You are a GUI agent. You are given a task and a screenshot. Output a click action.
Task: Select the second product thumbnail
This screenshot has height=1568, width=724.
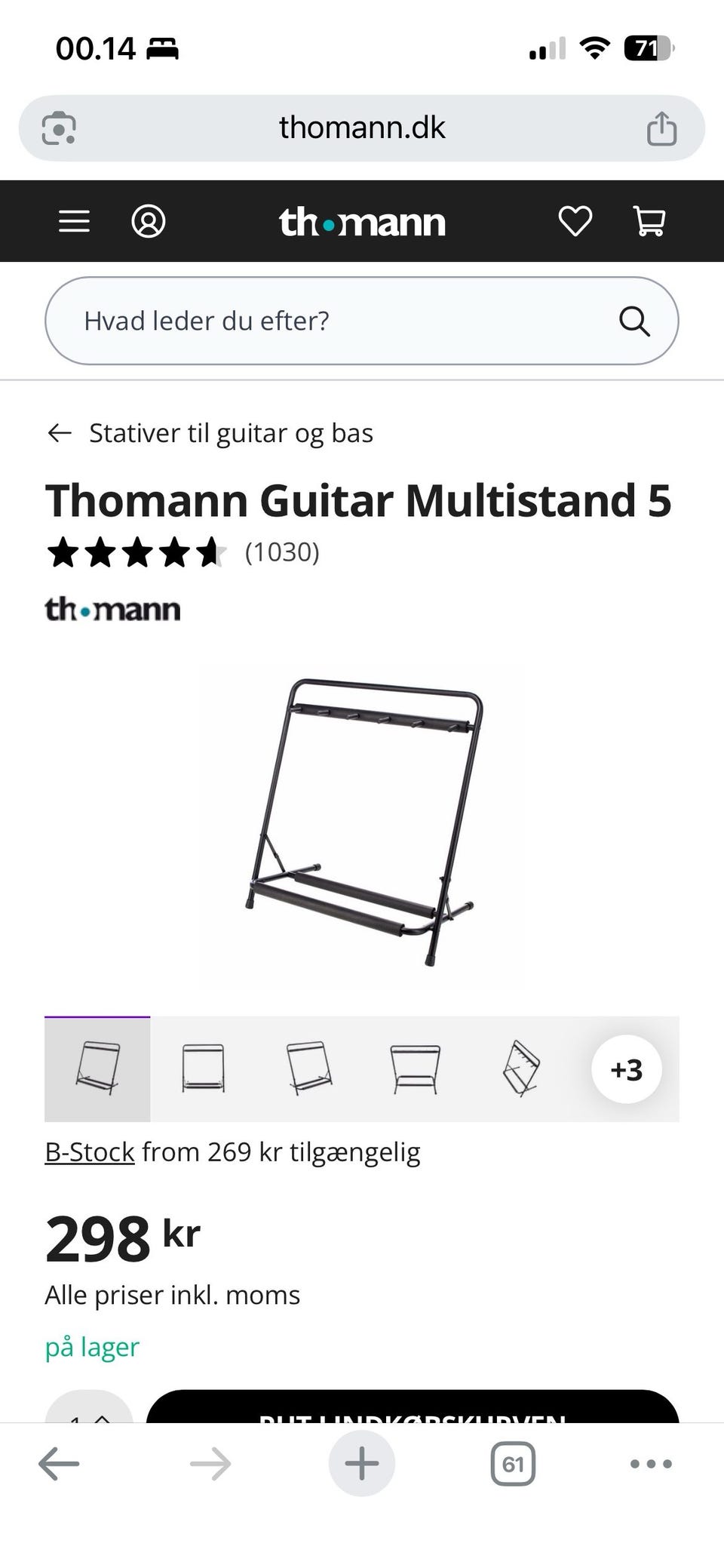coord(203,1068)
